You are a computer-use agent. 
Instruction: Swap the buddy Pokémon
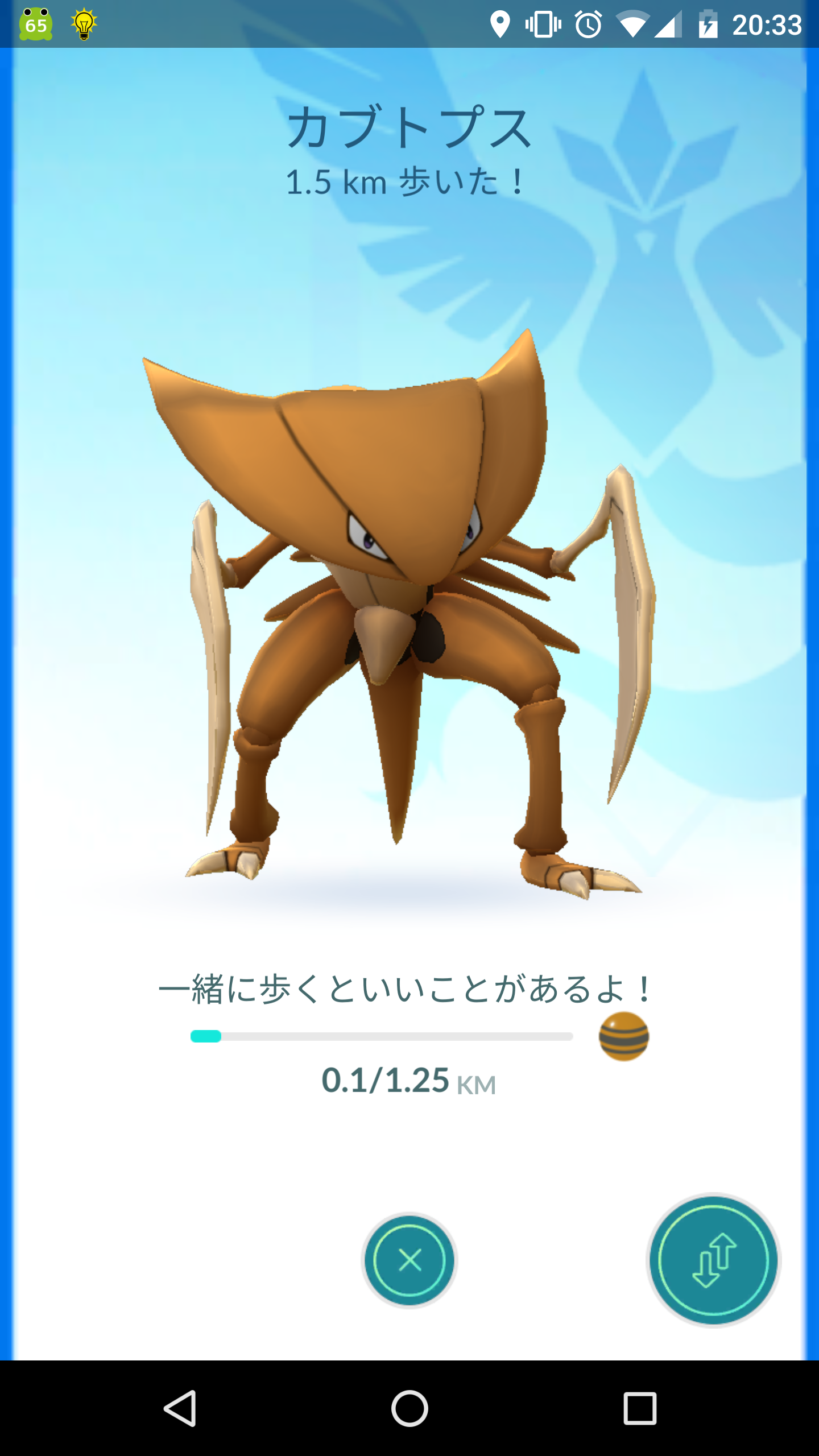(x=713, y=1260)
